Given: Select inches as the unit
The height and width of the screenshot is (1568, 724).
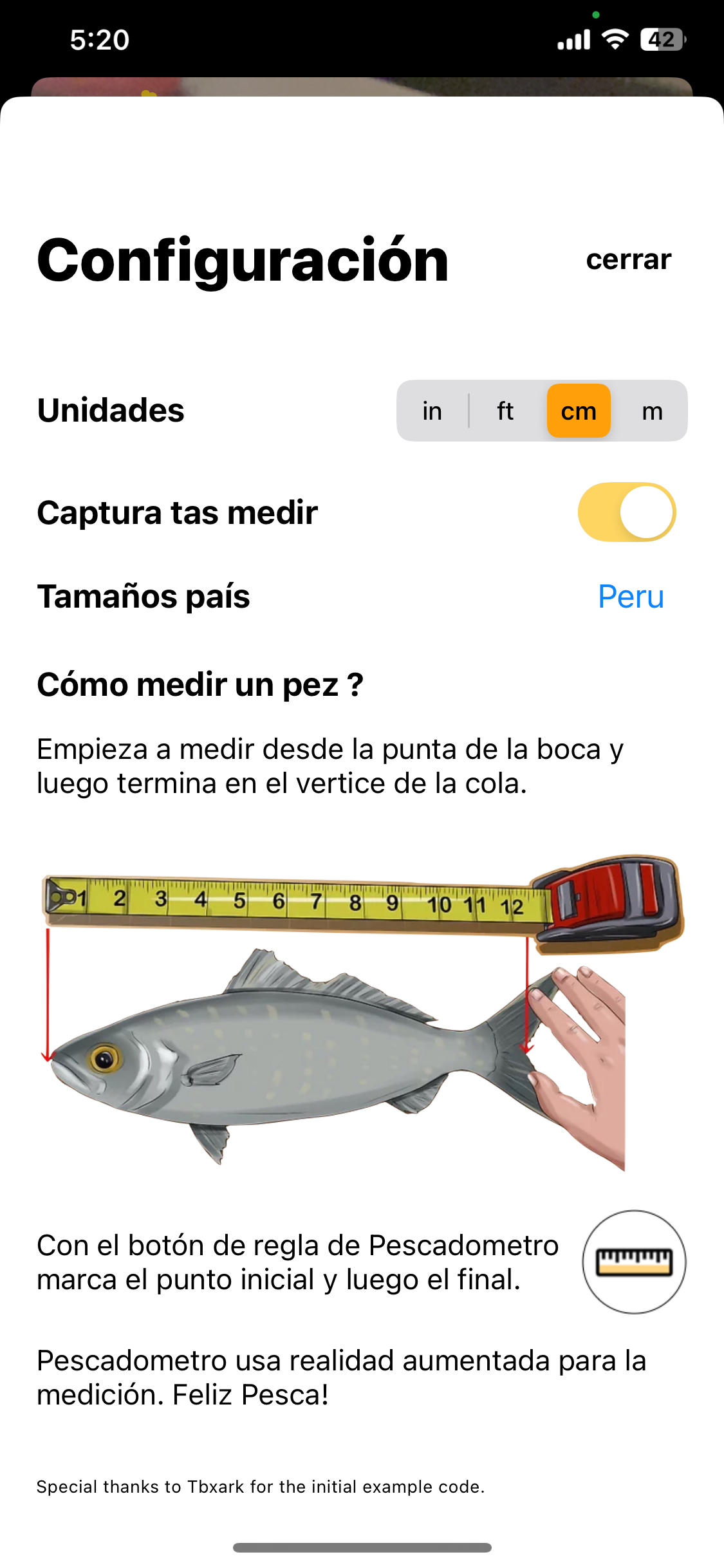Looking at the screenshot, I should 432,411.
